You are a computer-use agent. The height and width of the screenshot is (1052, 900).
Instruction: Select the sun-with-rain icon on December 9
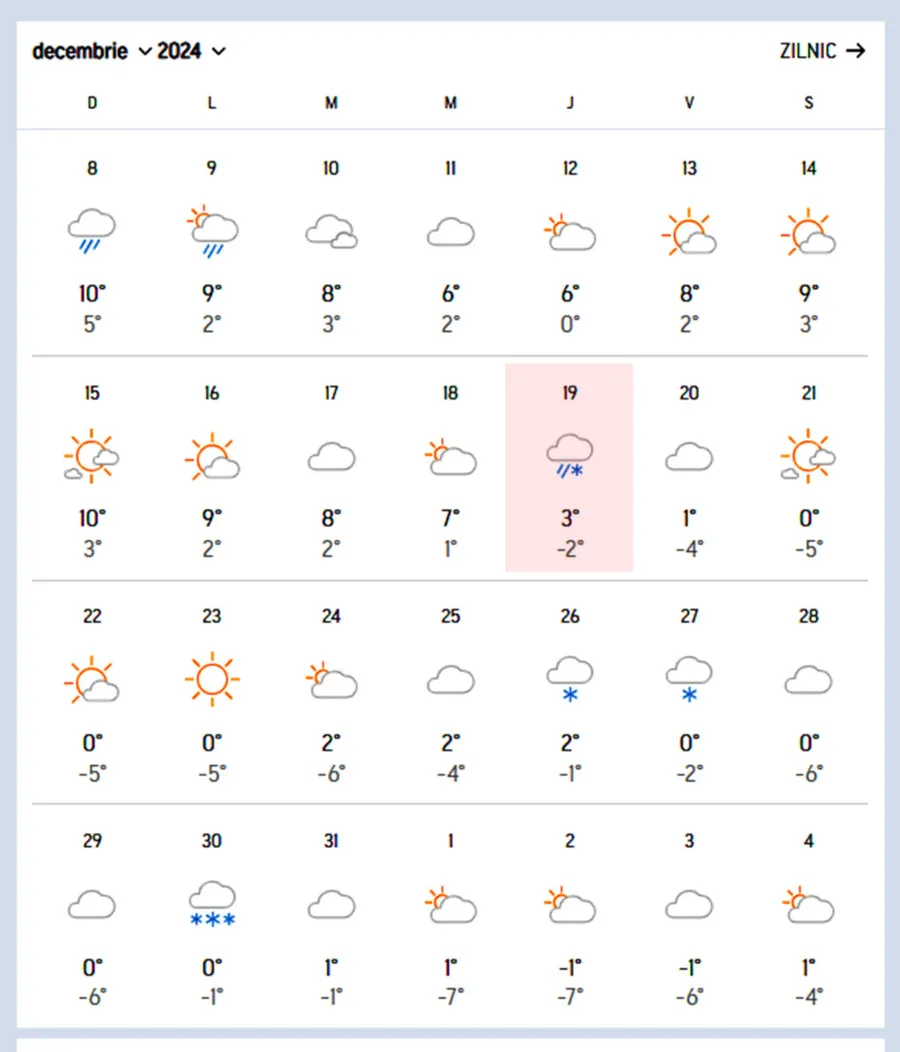(211, 228)
